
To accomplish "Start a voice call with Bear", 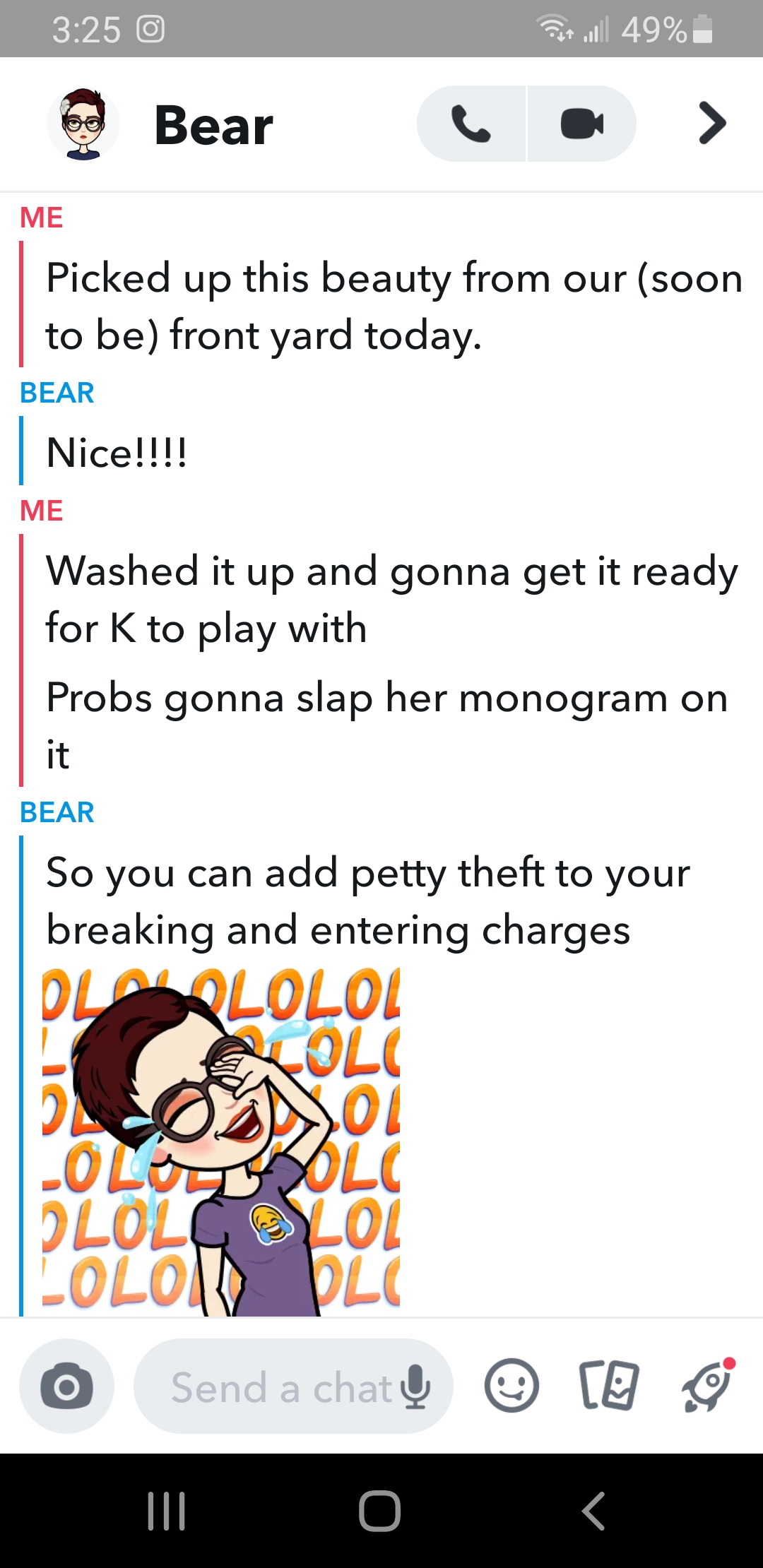I will pyautogui.click(x=471, y=124).
